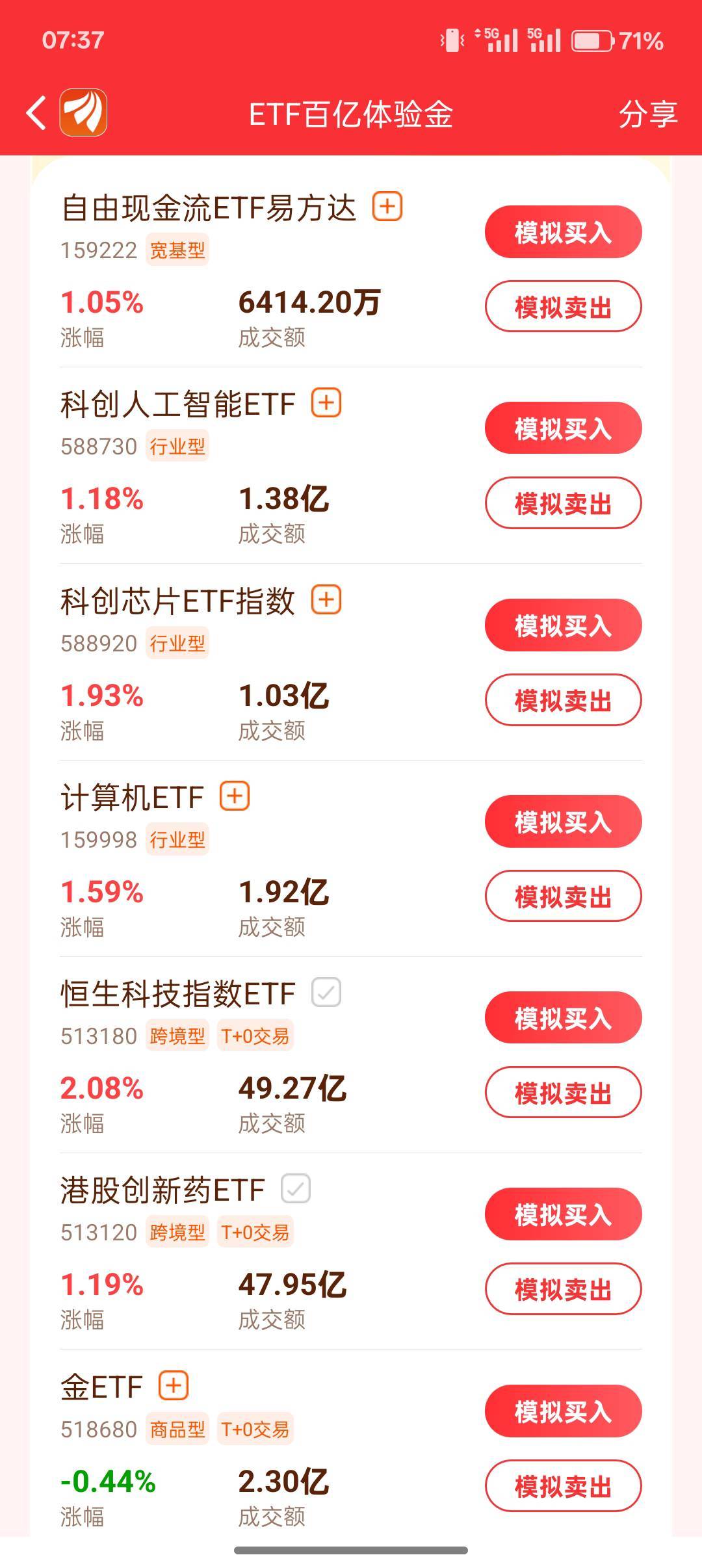Viewport: 702px width, 1568px height.
Task: Tap 模拟卖出 for 自由现金流ETF易方达
Action: pos(563,307)
